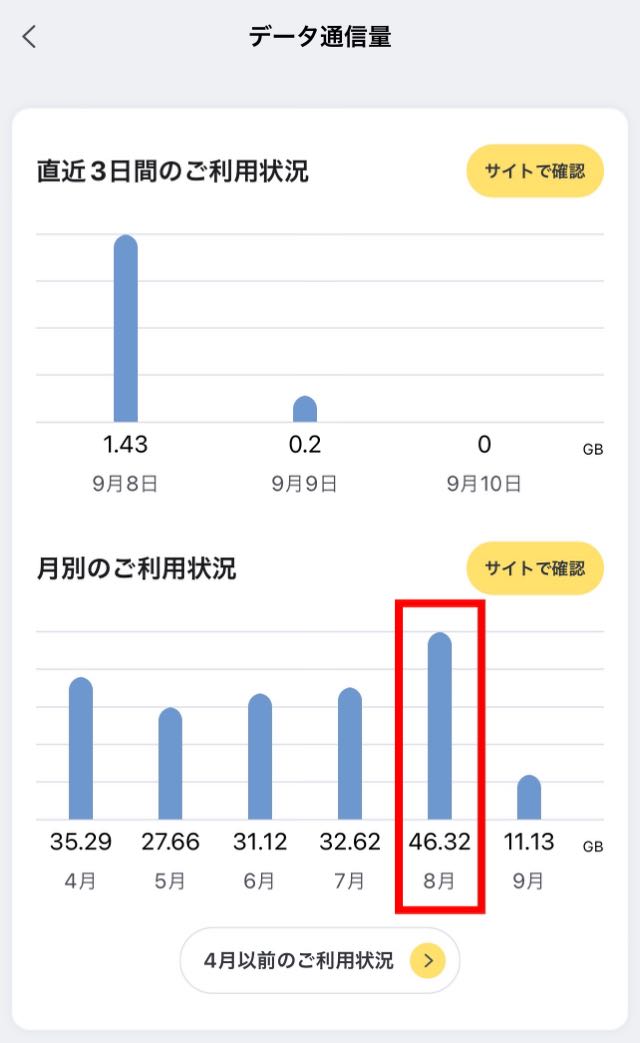
Task: Tap サイトで確認 beside 直近3日間のご利用状況
Action: (x=535, y=171)
